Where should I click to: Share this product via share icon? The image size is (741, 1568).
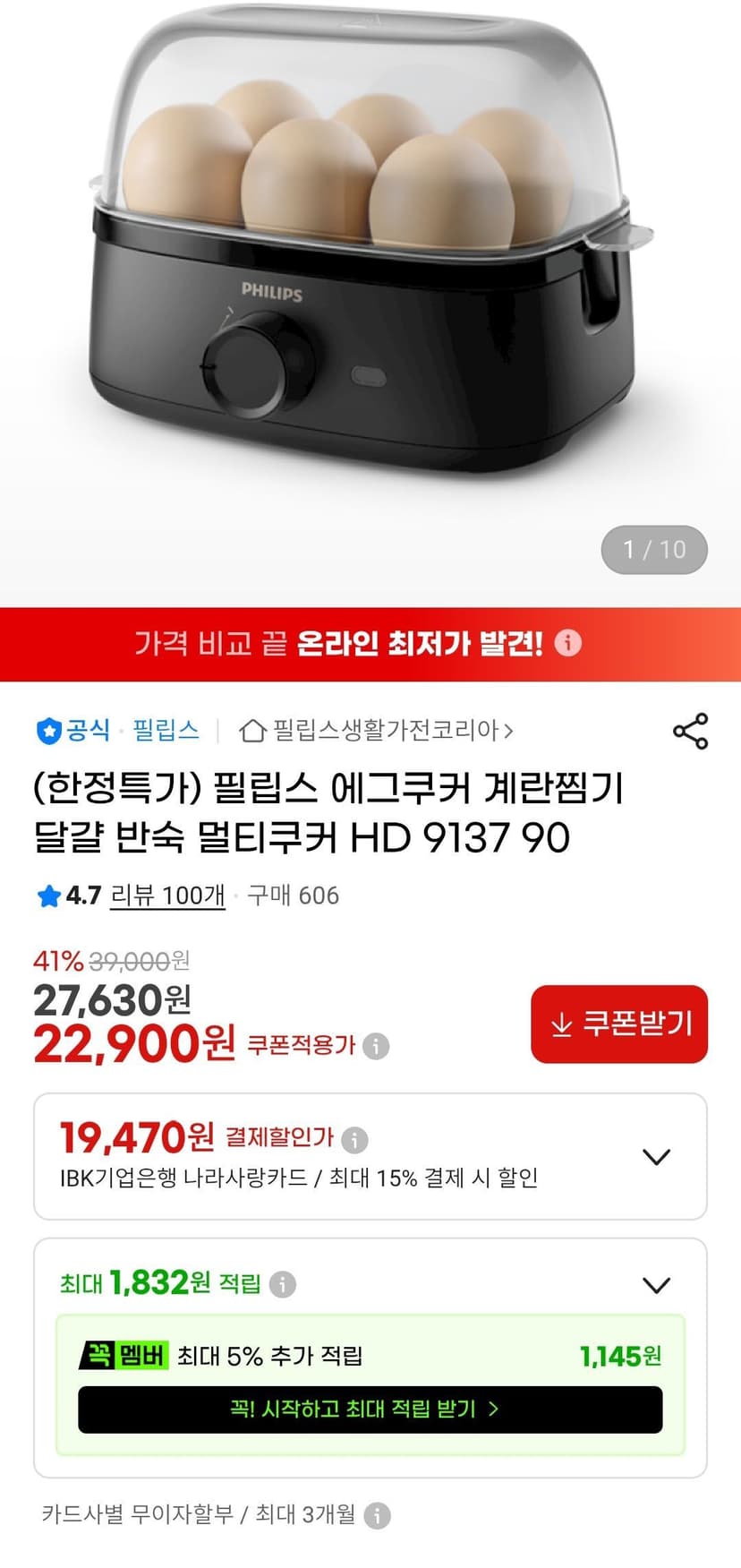690,731
